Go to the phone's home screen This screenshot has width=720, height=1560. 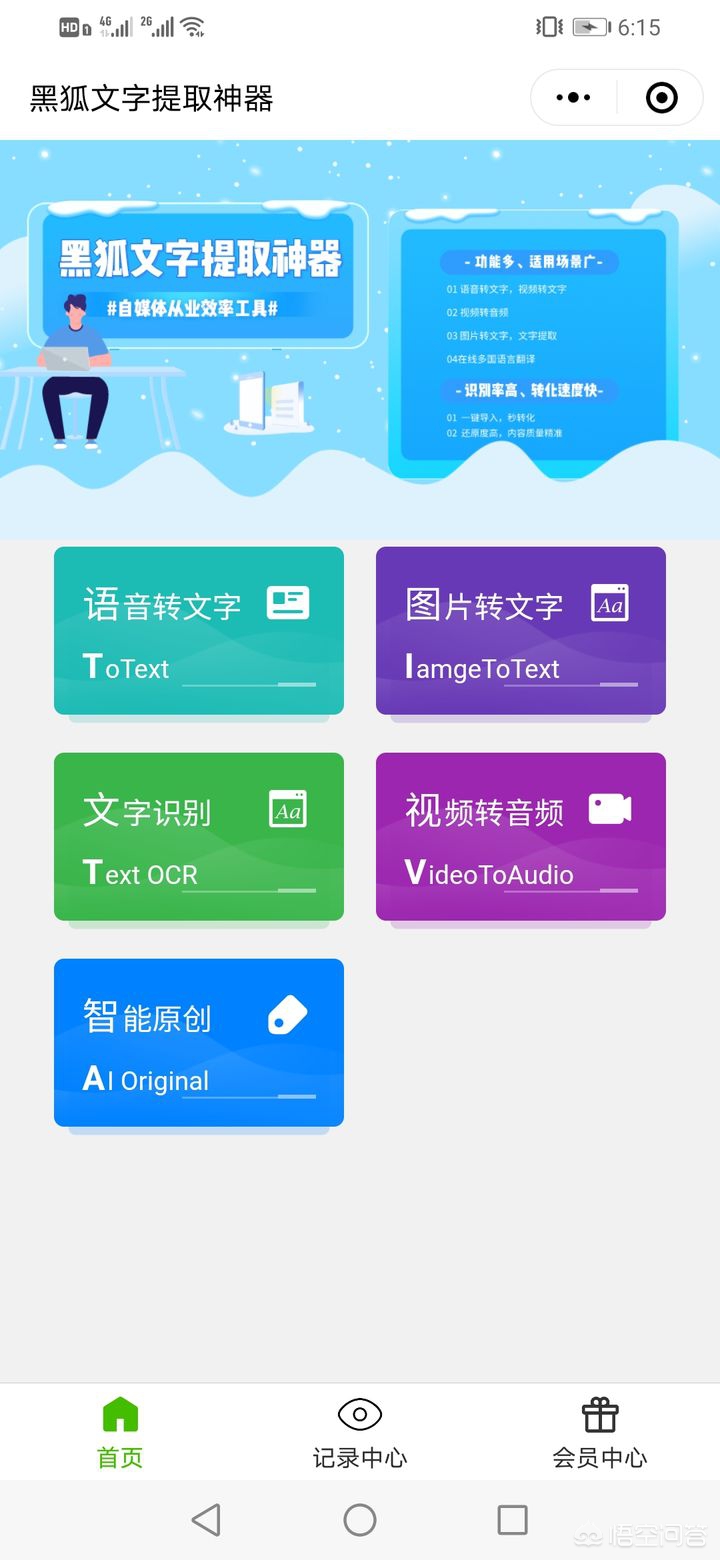(x=360, y=1520)
